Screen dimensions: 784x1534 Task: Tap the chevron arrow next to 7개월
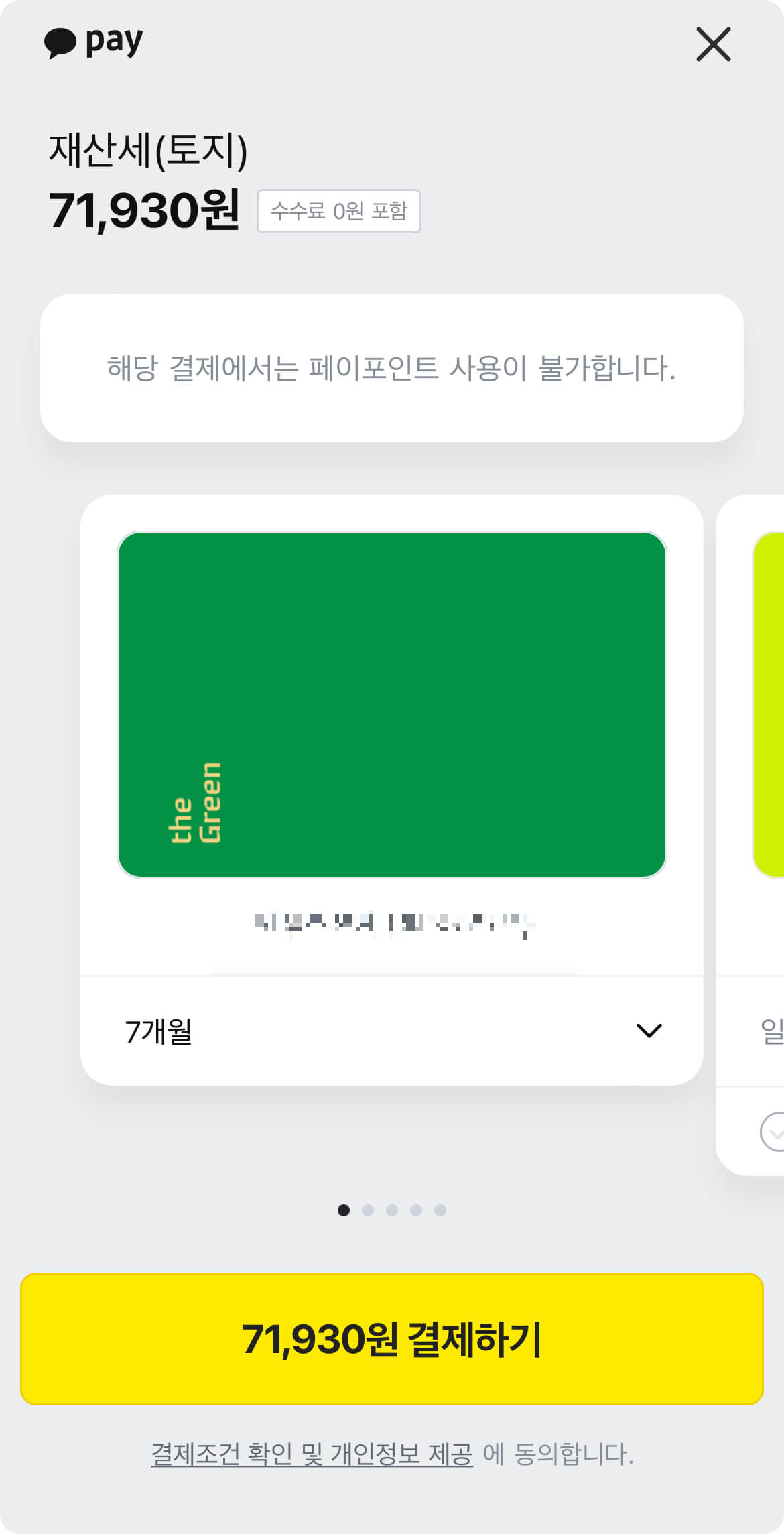tap(648, 1030)
